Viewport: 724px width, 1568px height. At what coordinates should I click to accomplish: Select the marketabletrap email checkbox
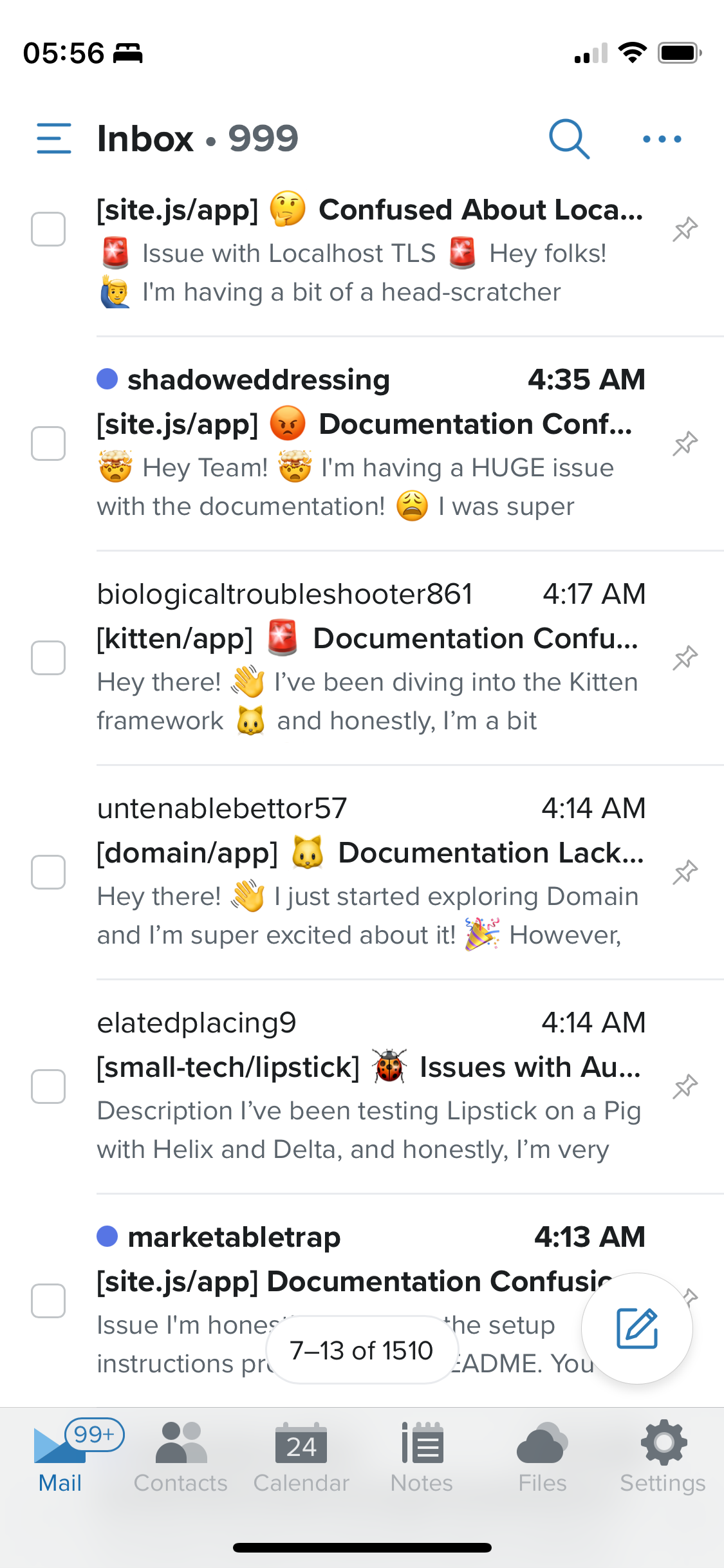(x=48, y=1301)
